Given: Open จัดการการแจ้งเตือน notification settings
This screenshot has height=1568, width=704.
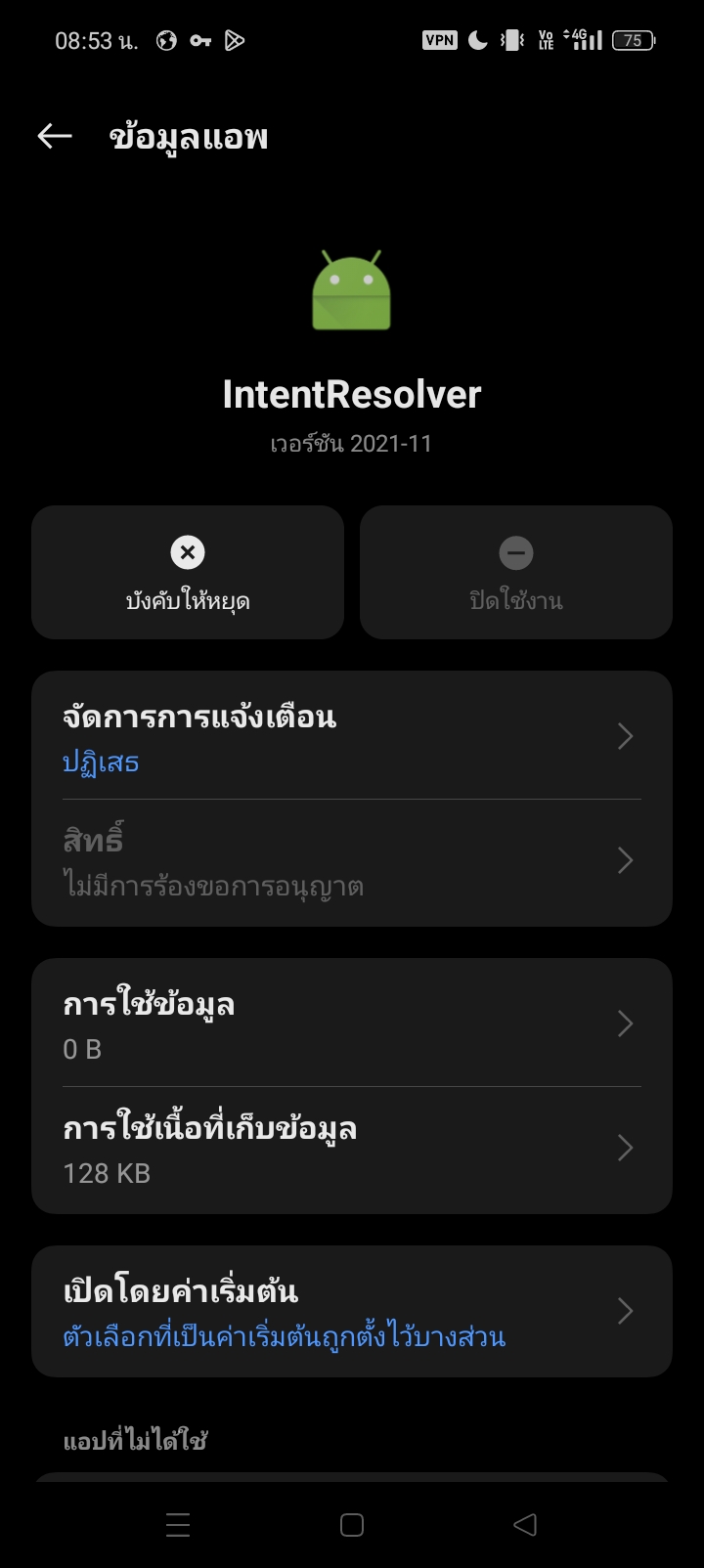Looking at the screenshot, I should 352,736.
